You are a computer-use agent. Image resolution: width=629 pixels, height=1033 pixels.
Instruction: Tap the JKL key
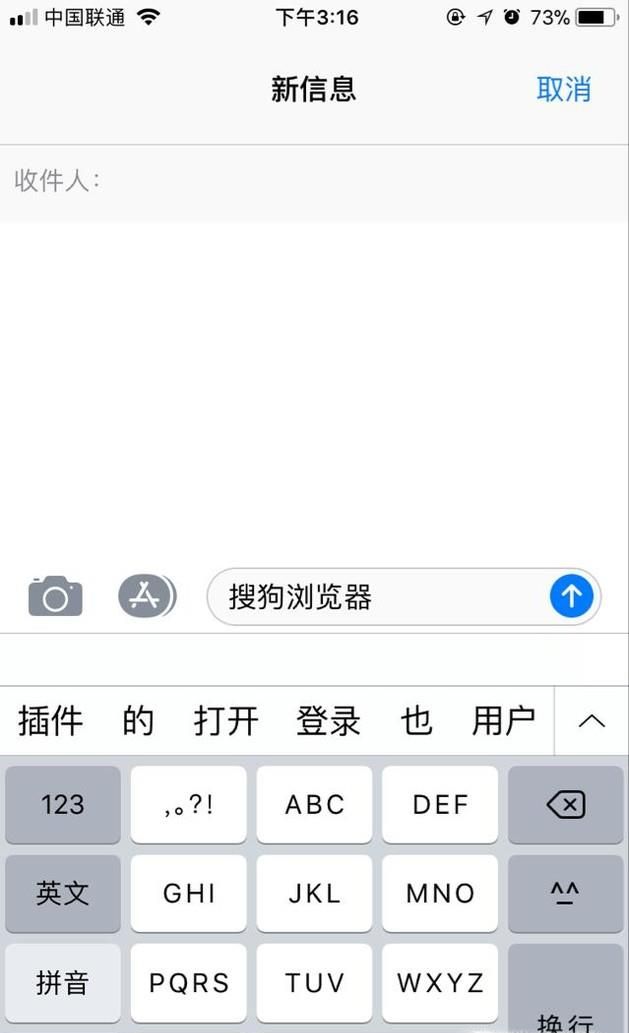314,893
